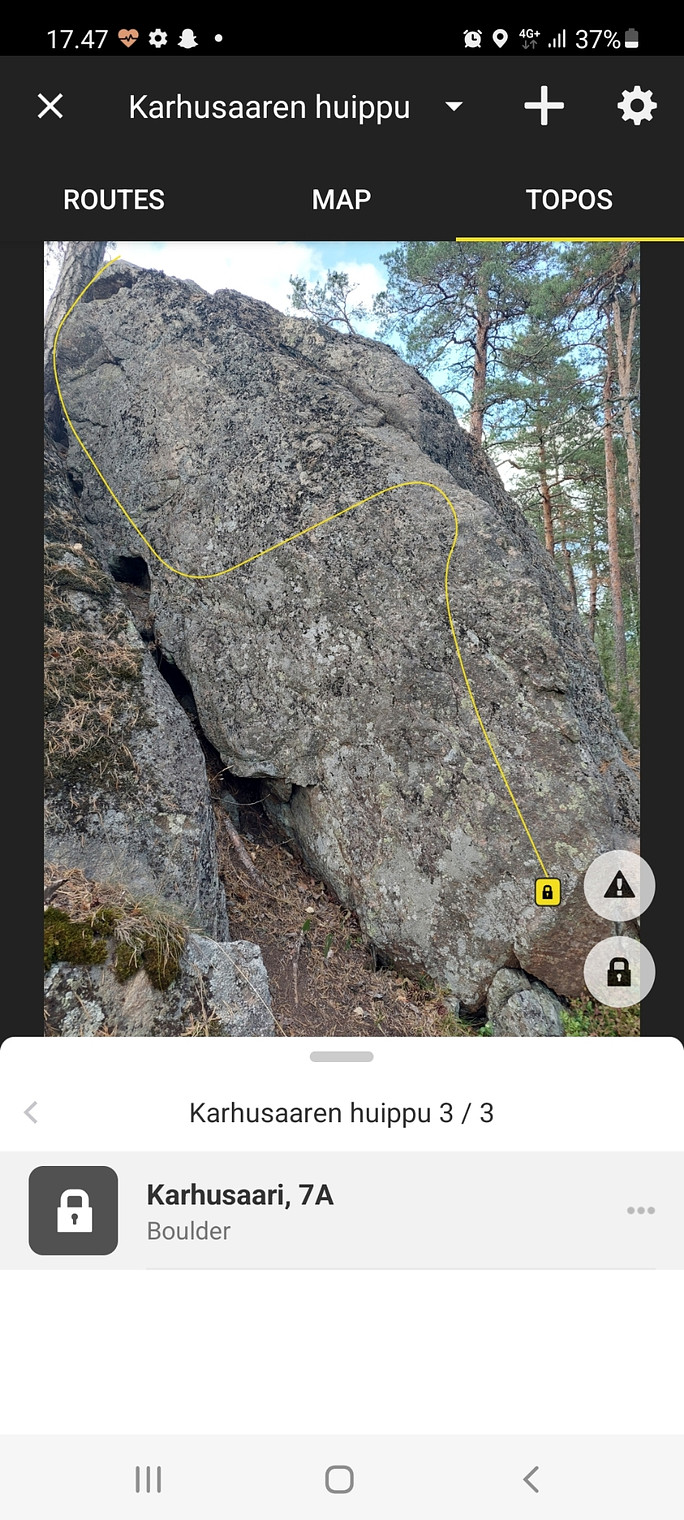684x1520 pixels.
Task: Open more options for Karhusaari, 7A
Action: point(640,1210)
